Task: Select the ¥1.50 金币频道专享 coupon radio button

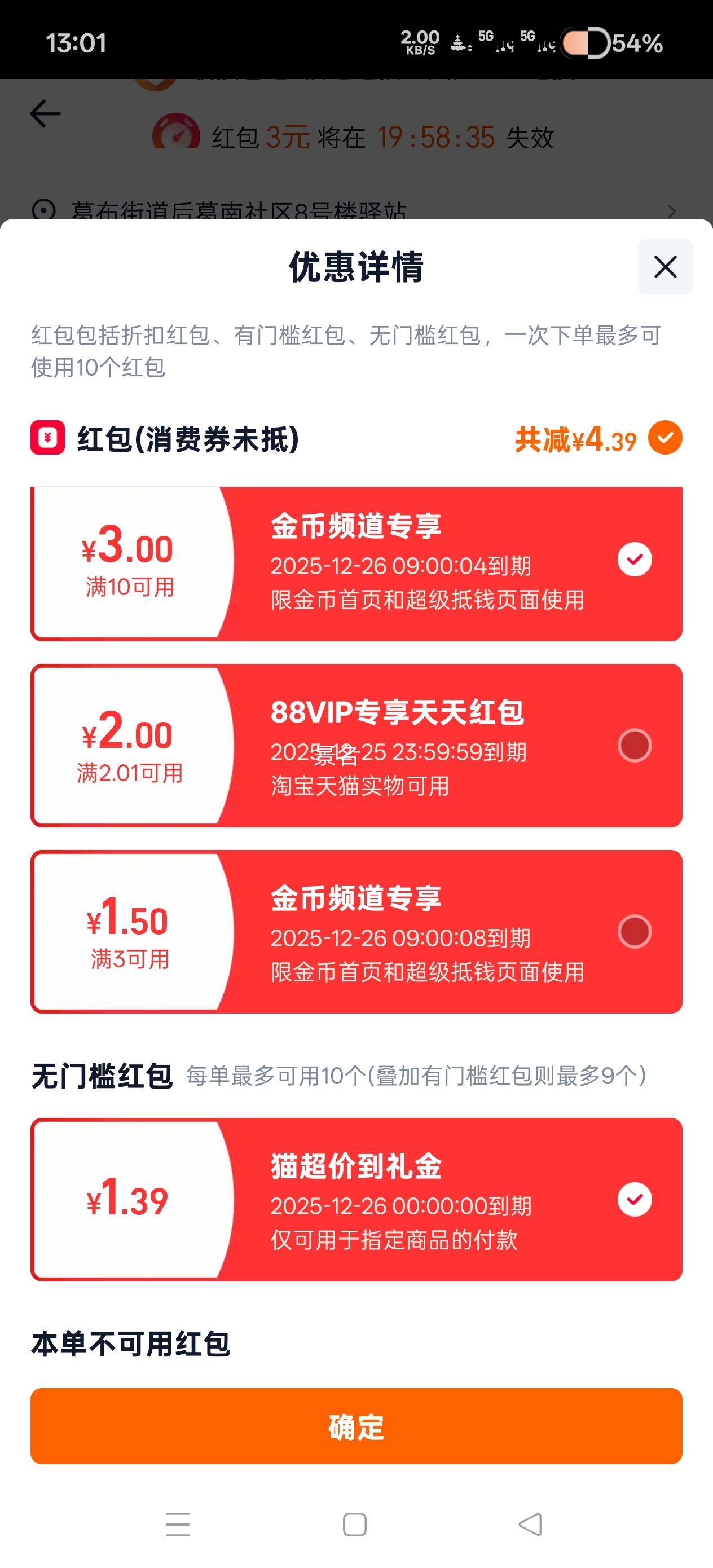Action: 636,930
